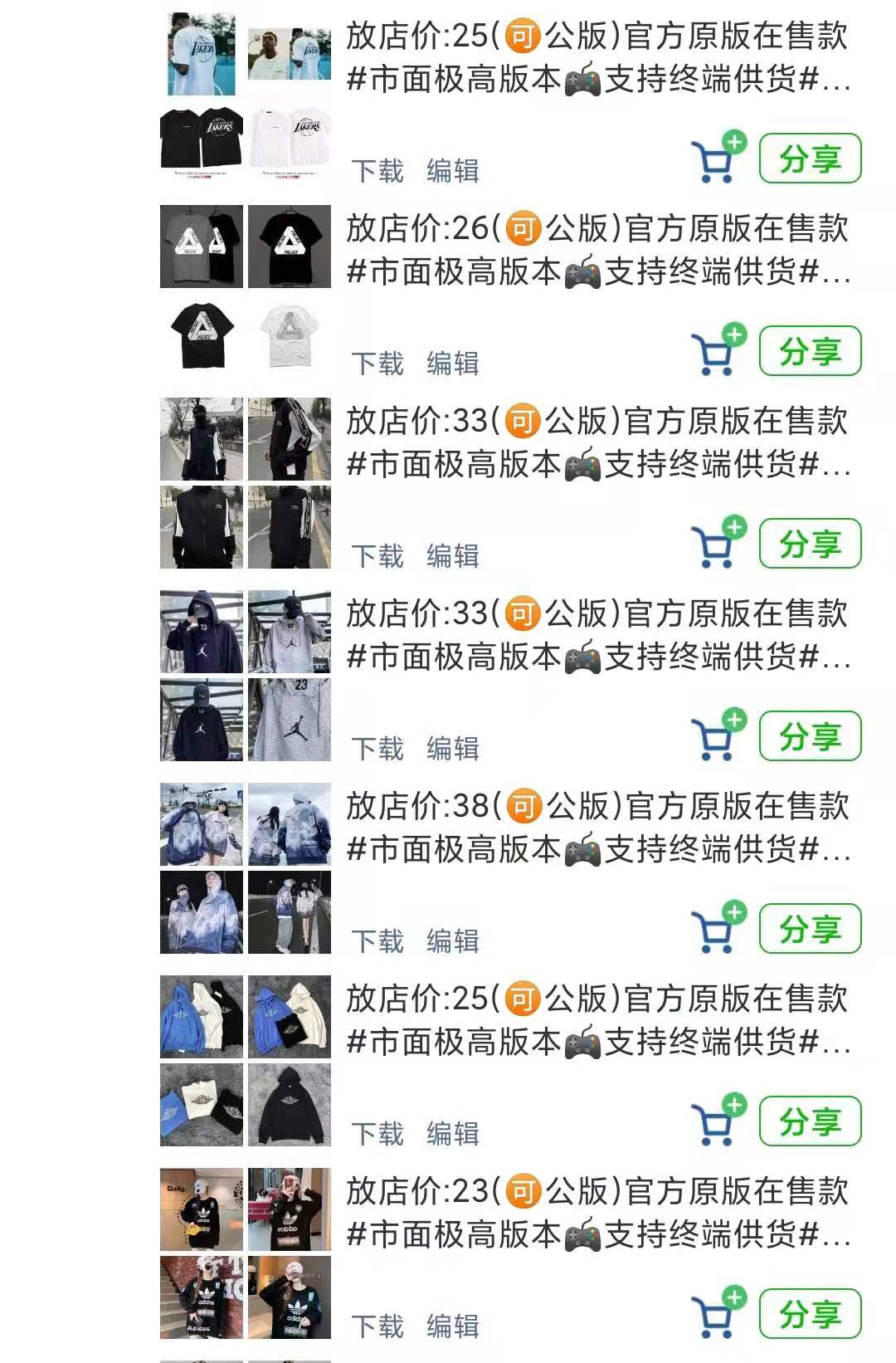Add the Lakers t-shirt to cart
The width and height of the screenshot is (896, 1363).
click(x=717, y=159)
